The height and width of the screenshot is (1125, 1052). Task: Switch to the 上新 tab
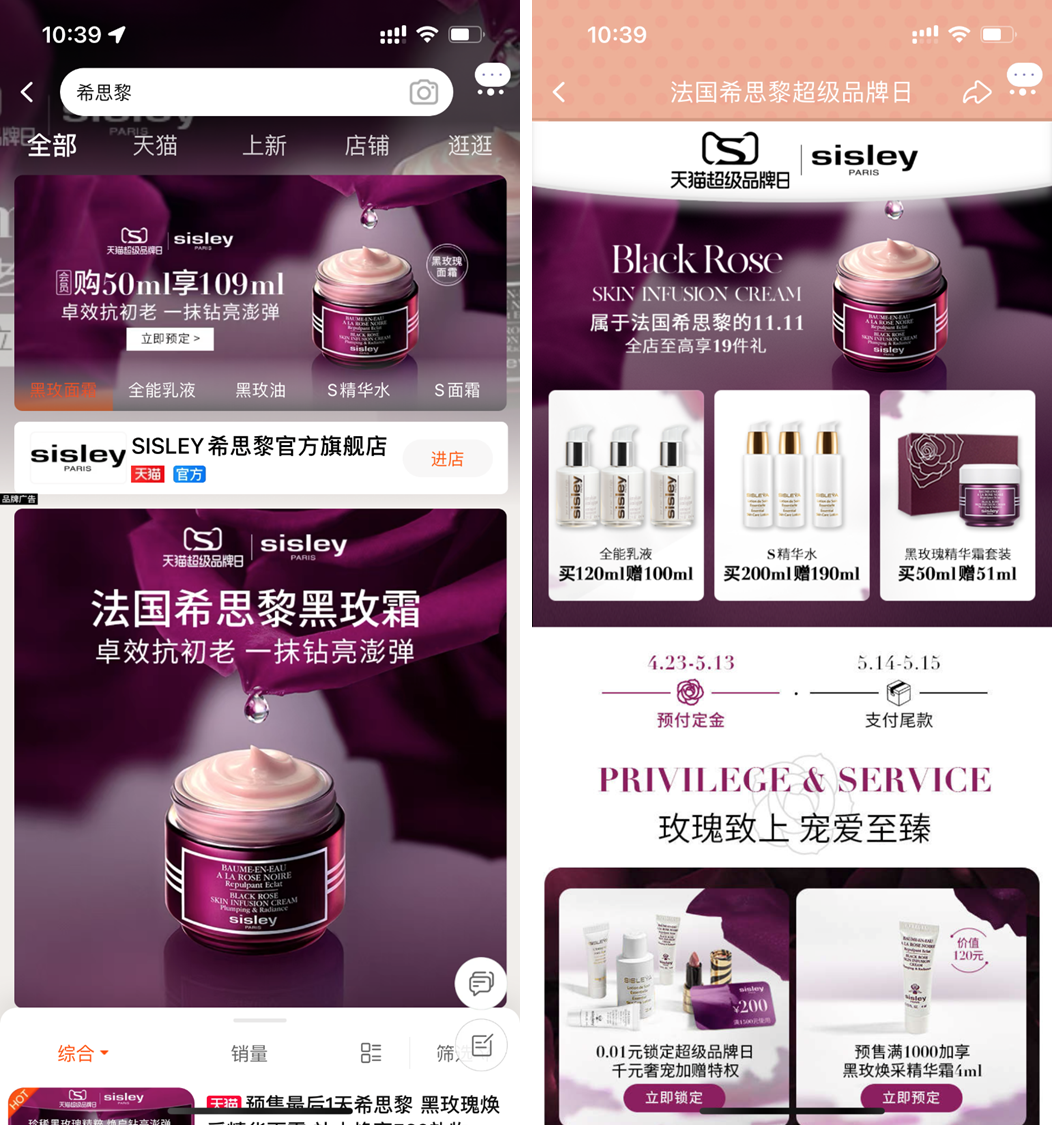[x=264, y=145]
